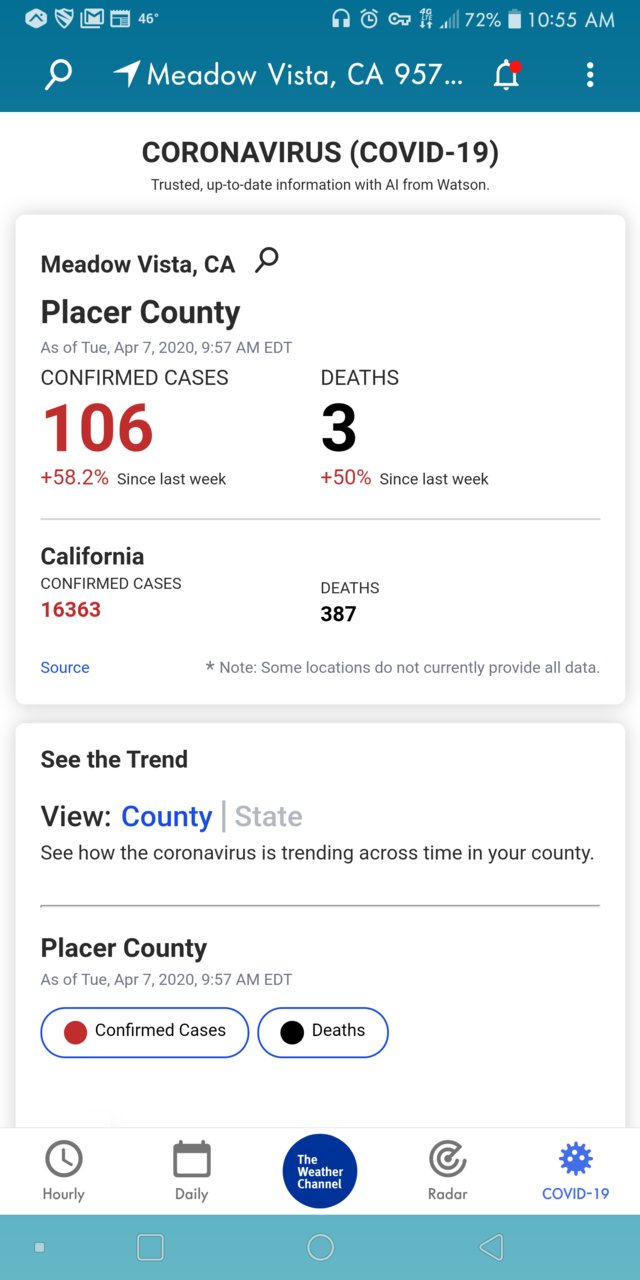The width and height of the screenshot is (640, 1280).
Task: Open search in the top bar
Action: coord(59,74)
